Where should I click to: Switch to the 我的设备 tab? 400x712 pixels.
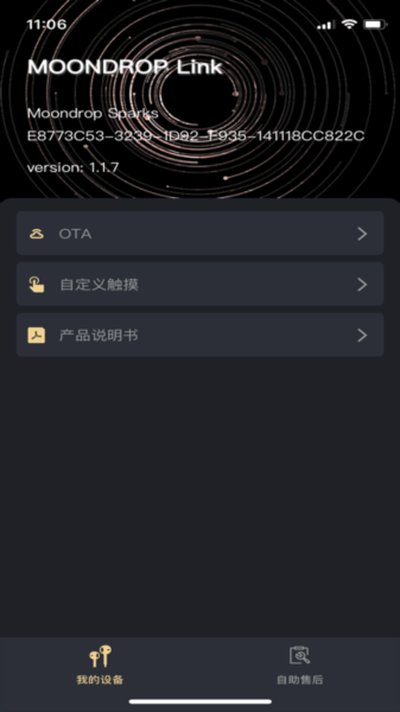click(x=100, y=665)
